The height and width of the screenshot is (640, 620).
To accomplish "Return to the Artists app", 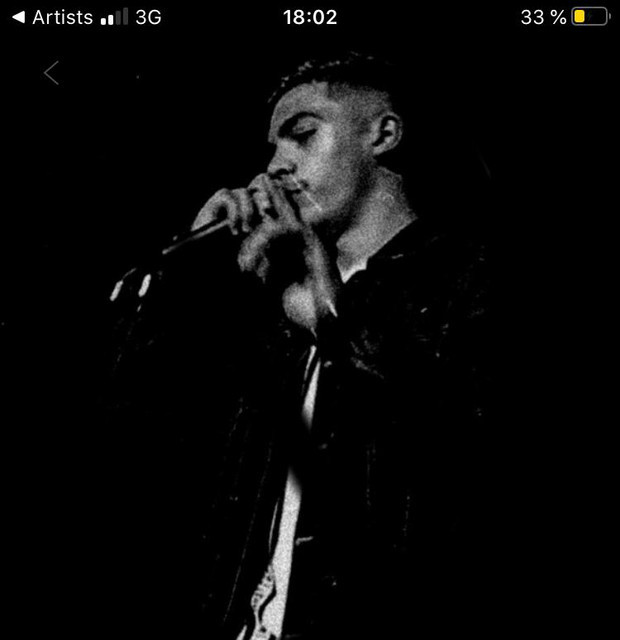I will click(52, 17).
